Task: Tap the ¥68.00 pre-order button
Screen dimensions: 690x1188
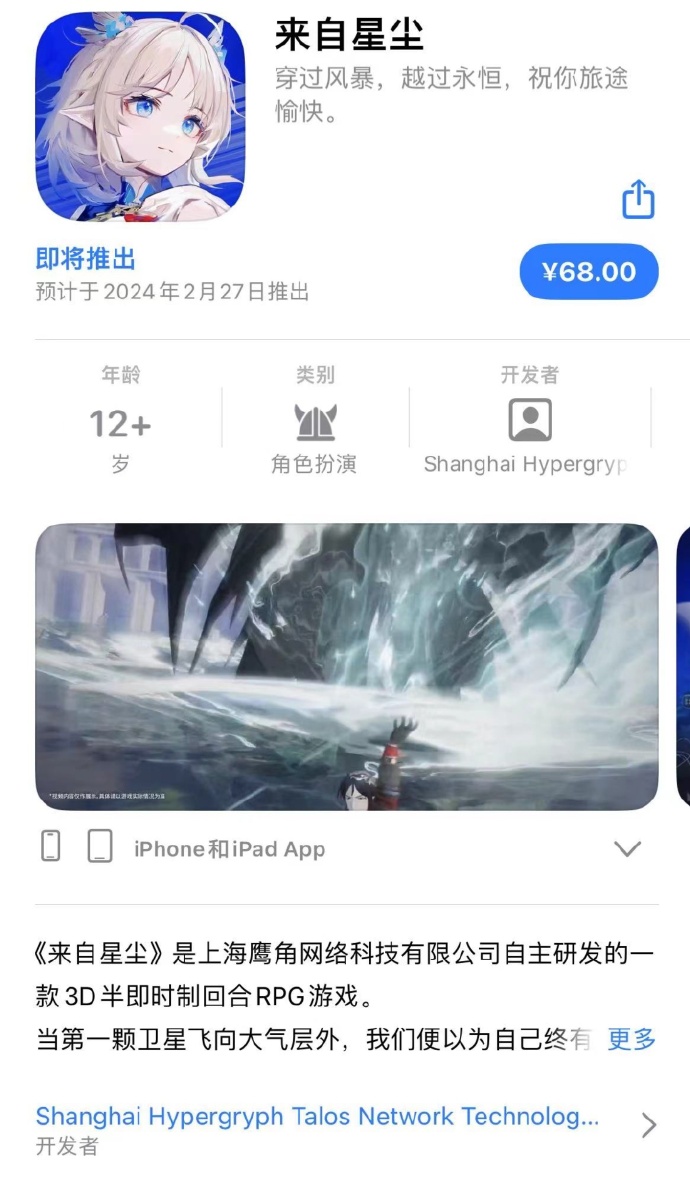Action: (x=589, y=272)
